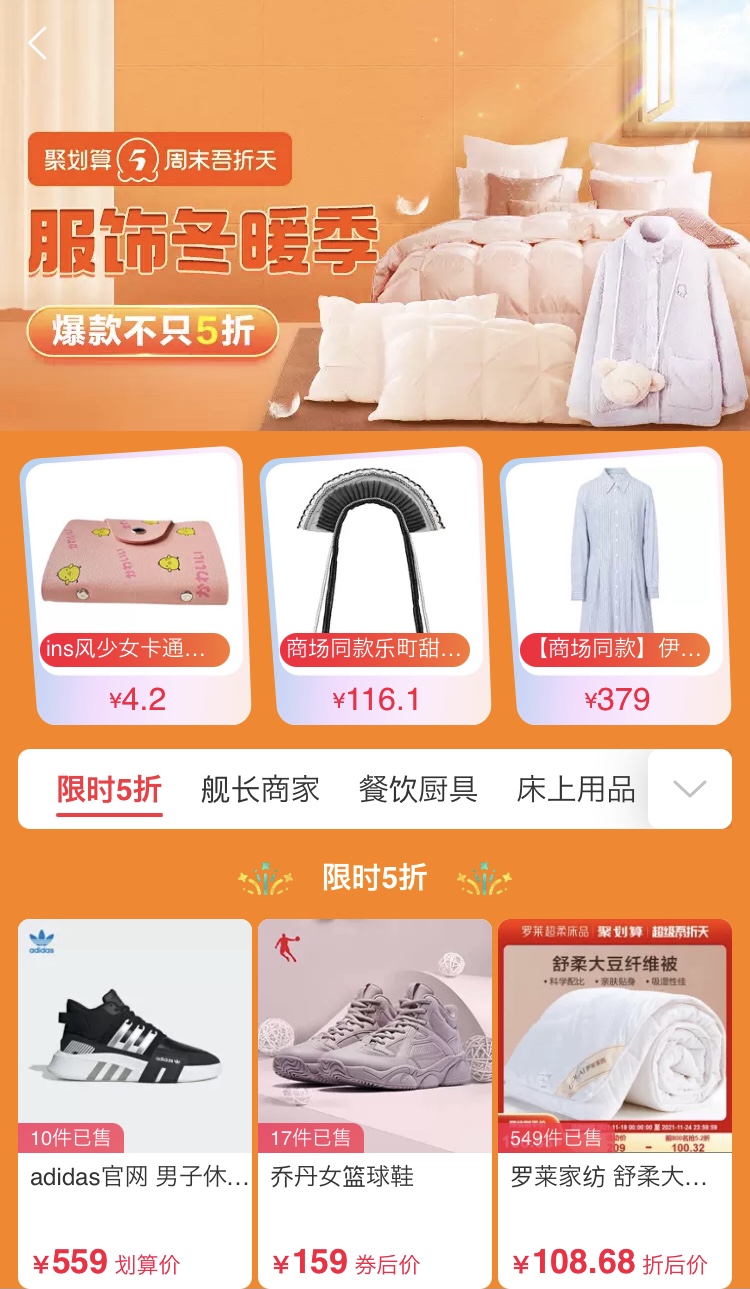Screen dimensions: 750x1289
Task: Expand the category list chevron
Action: click(x=689, y=789)
